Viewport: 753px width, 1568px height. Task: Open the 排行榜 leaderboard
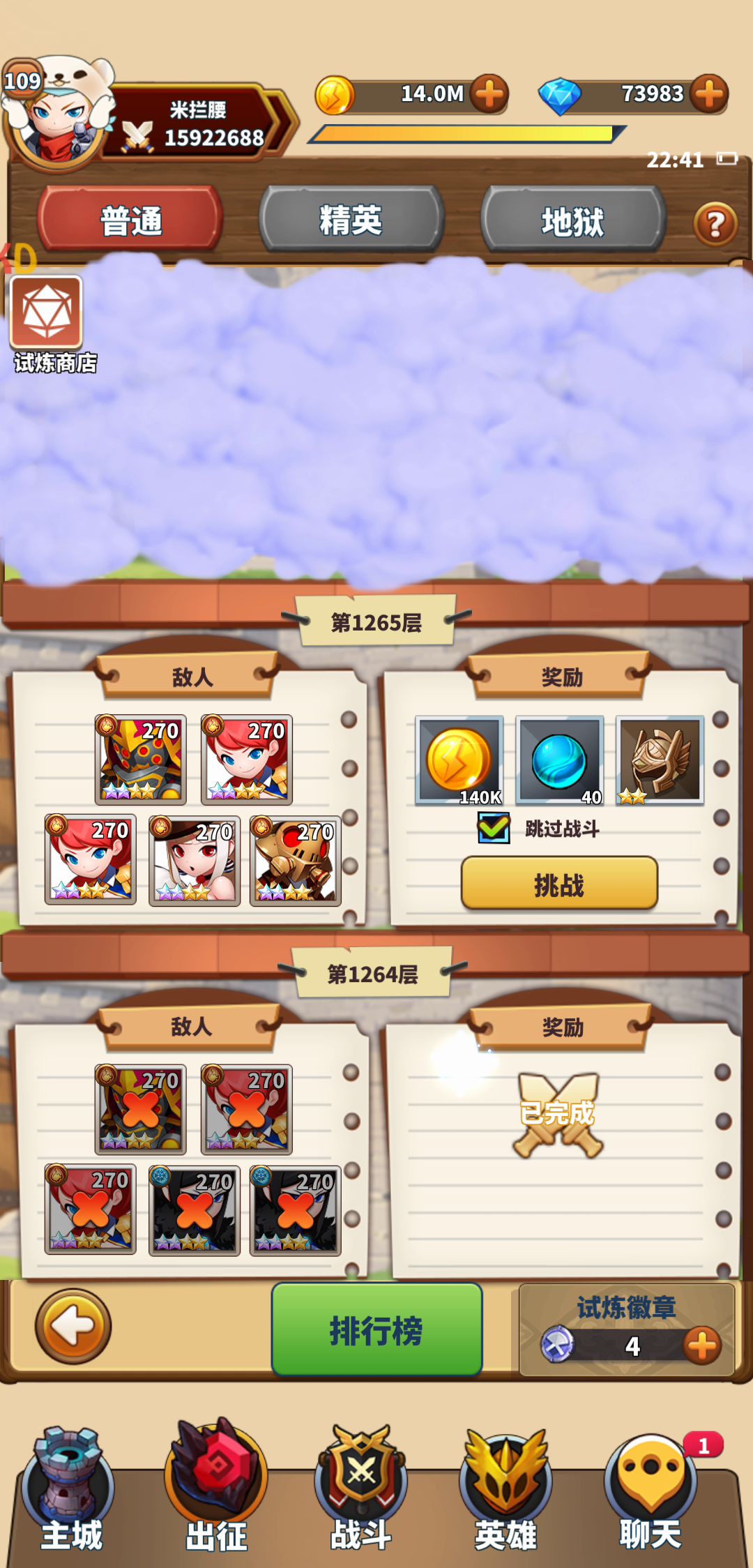[x=376, y=1329]
